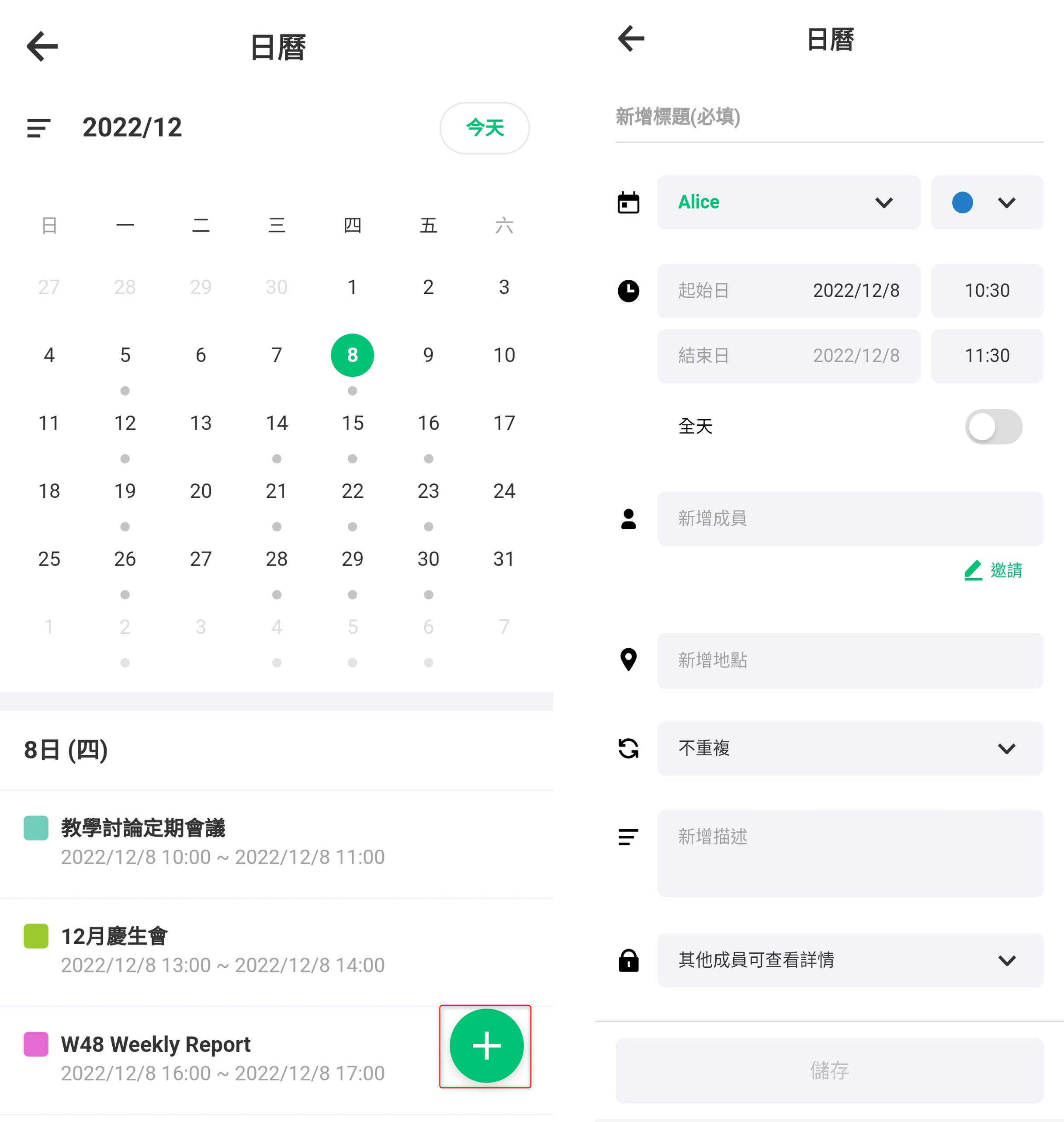The width and height of the screenshot is (1064, 1122).
Task: Tap the 新增成員 add member field
Action: click(x=849, y=519)
